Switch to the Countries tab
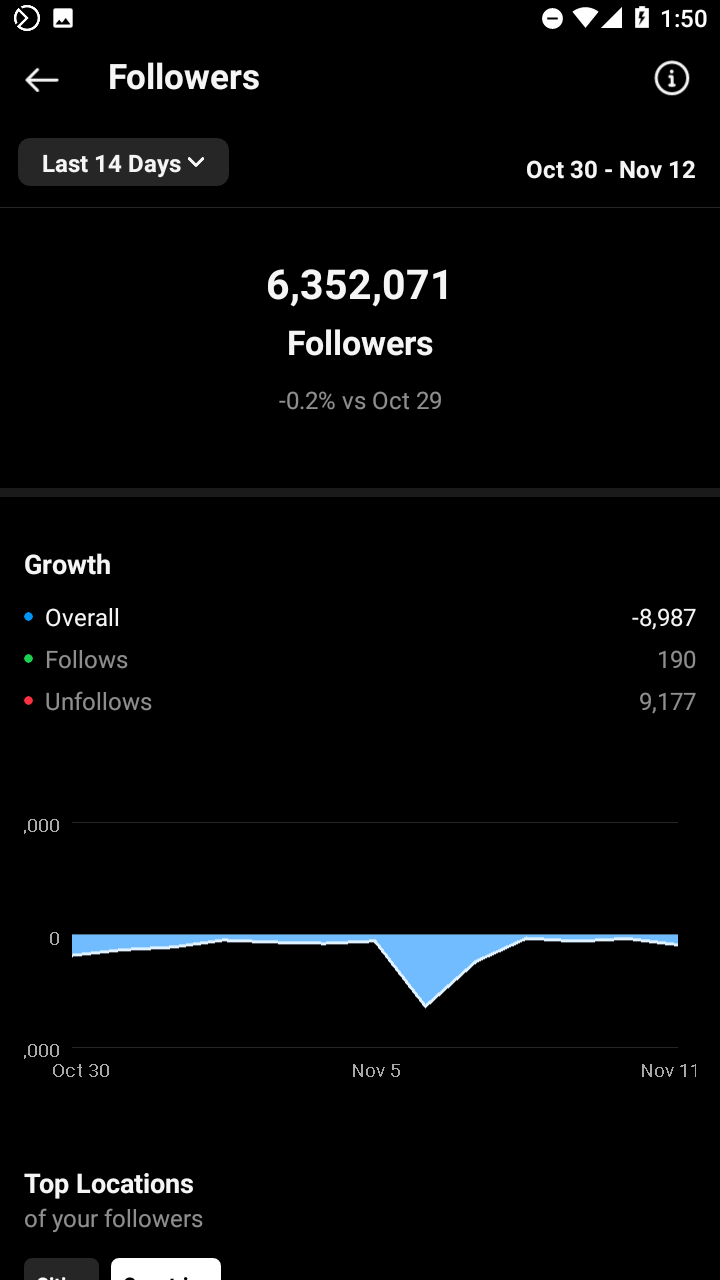720x1280 pixels. pos(166,1269)
